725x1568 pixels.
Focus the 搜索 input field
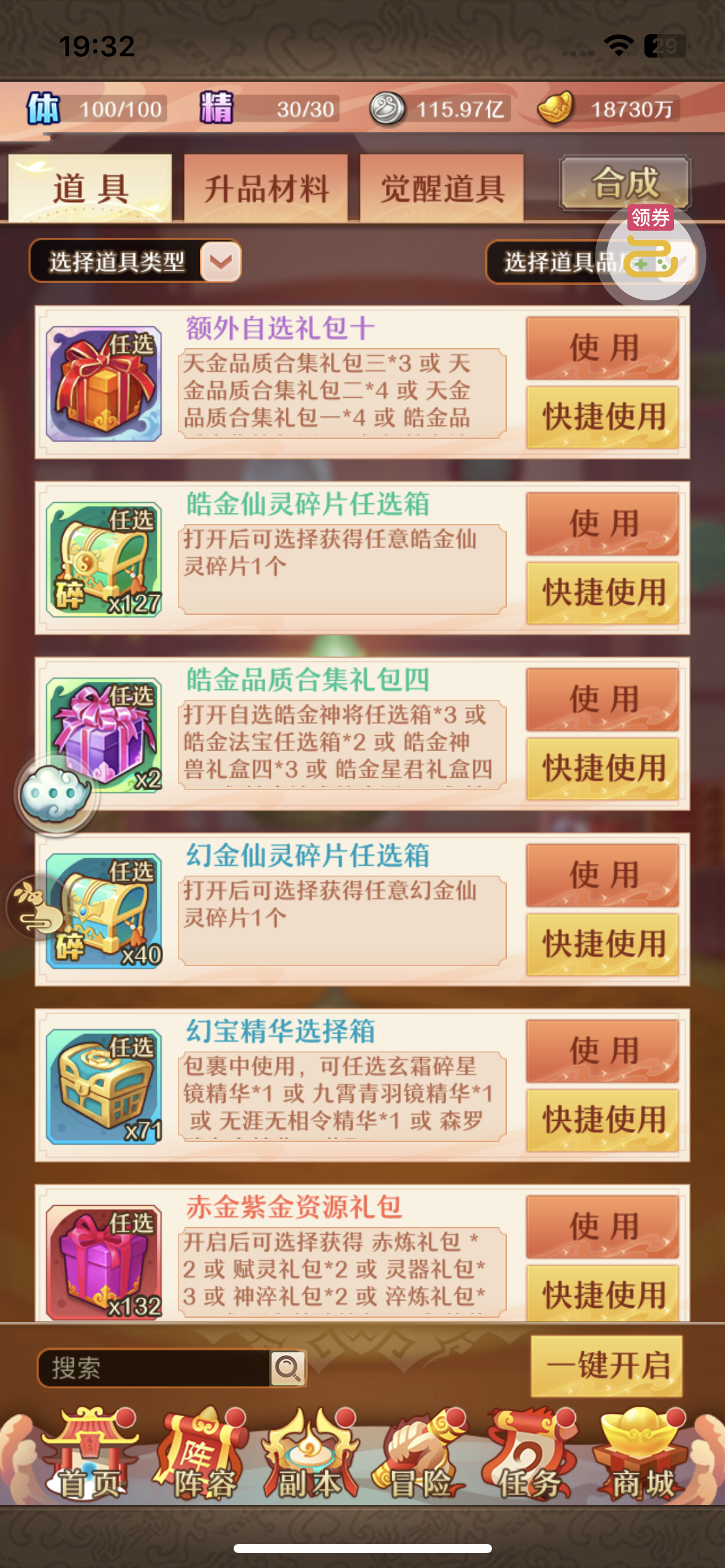(154, 1368)
